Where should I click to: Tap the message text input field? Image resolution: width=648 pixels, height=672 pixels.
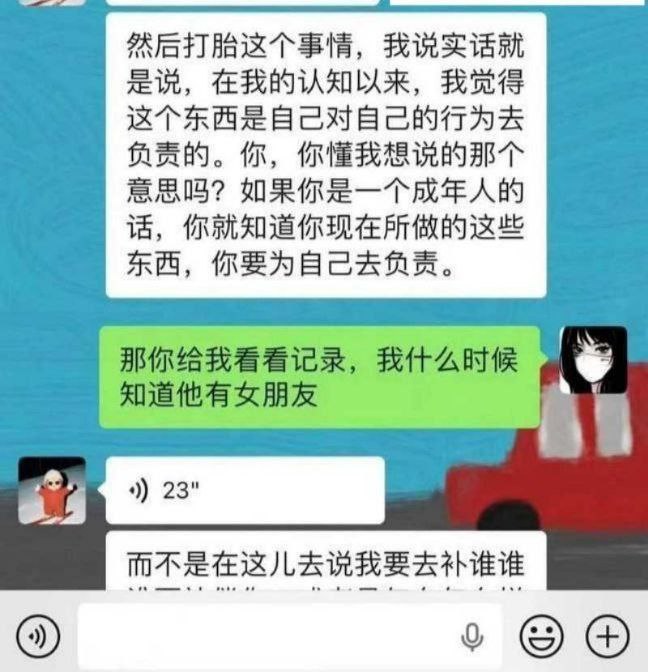pos(260,634)
